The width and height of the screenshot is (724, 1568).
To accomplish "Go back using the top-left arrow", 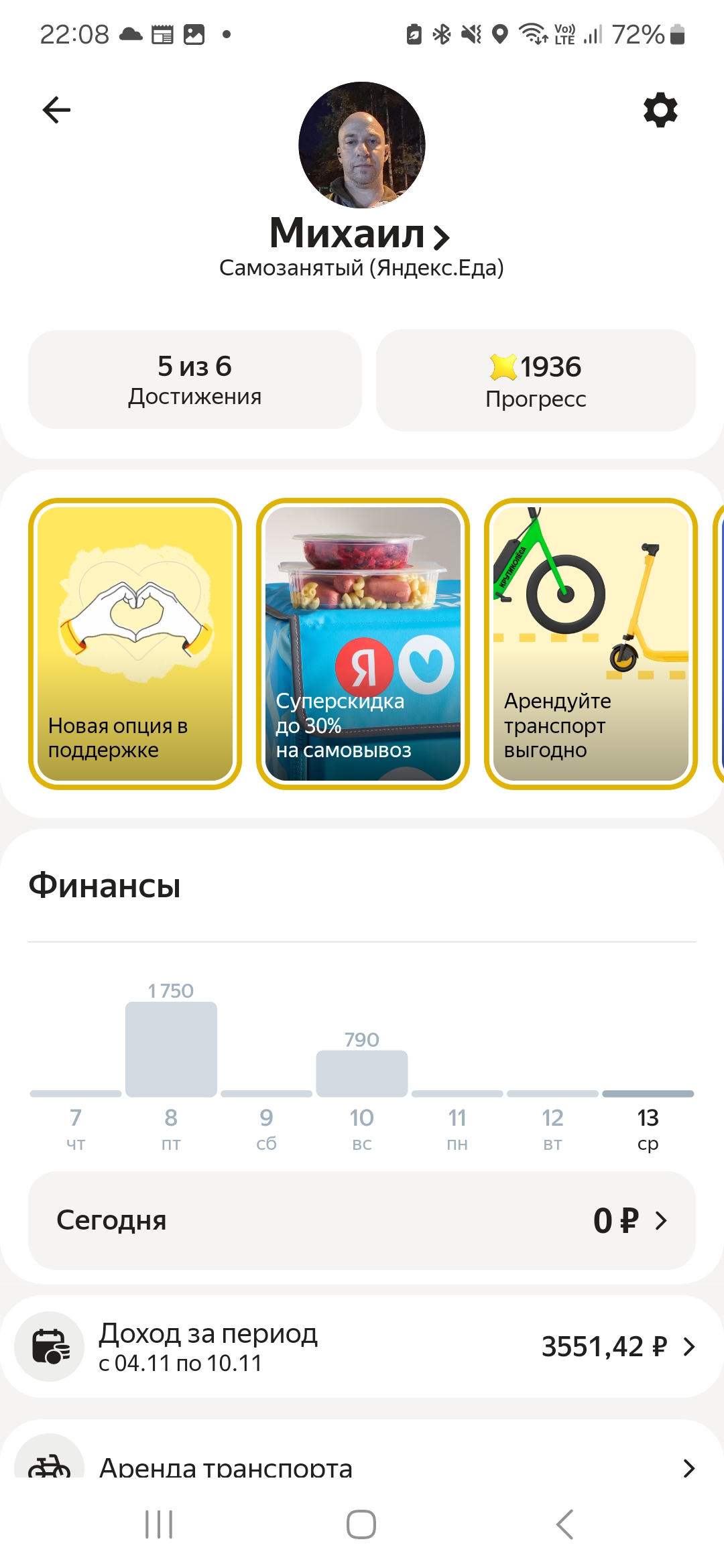I will click(x=56, y=110).
